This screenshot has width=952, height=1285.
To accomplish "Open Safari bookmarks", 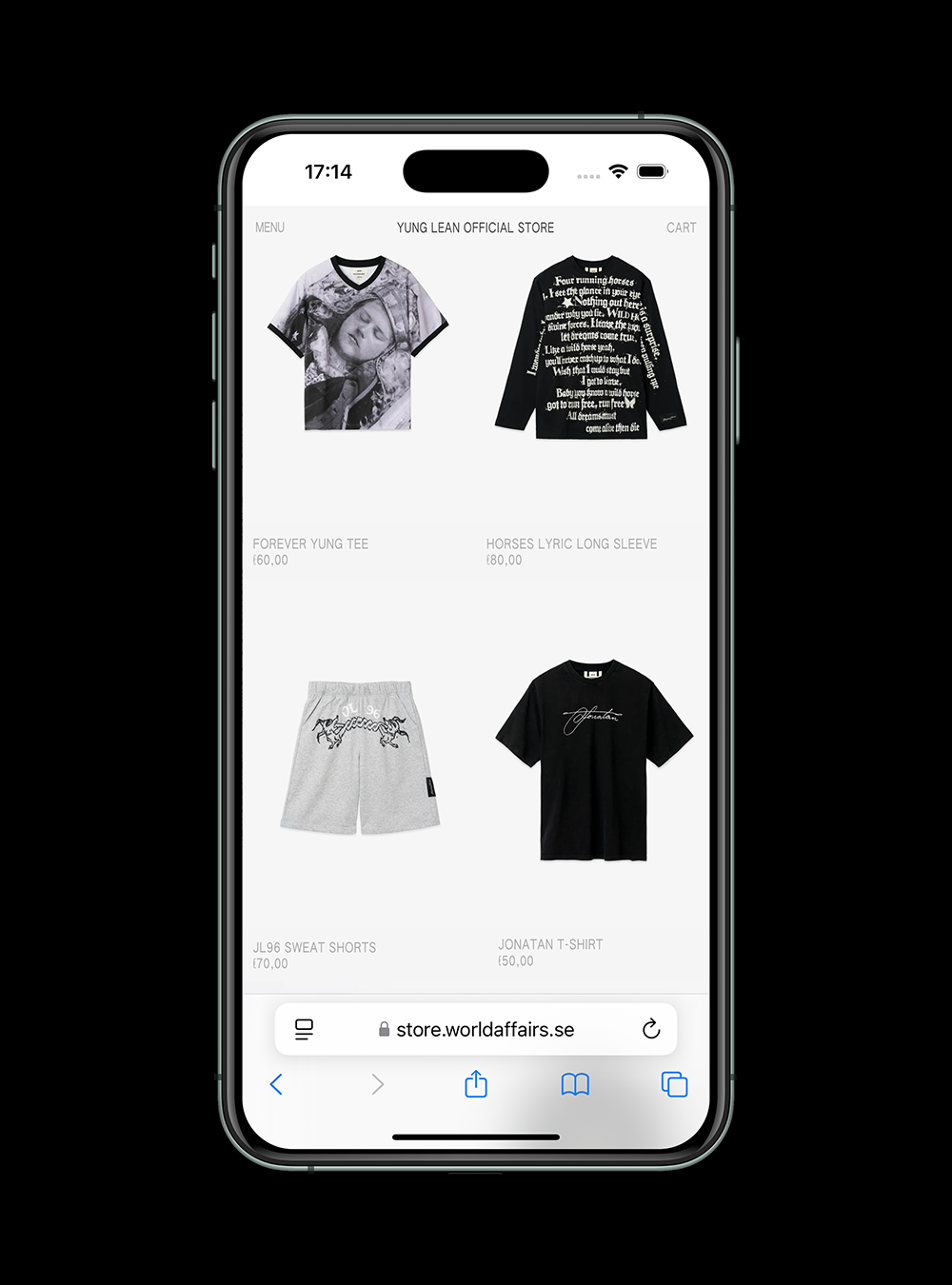I will (575, 1084).
